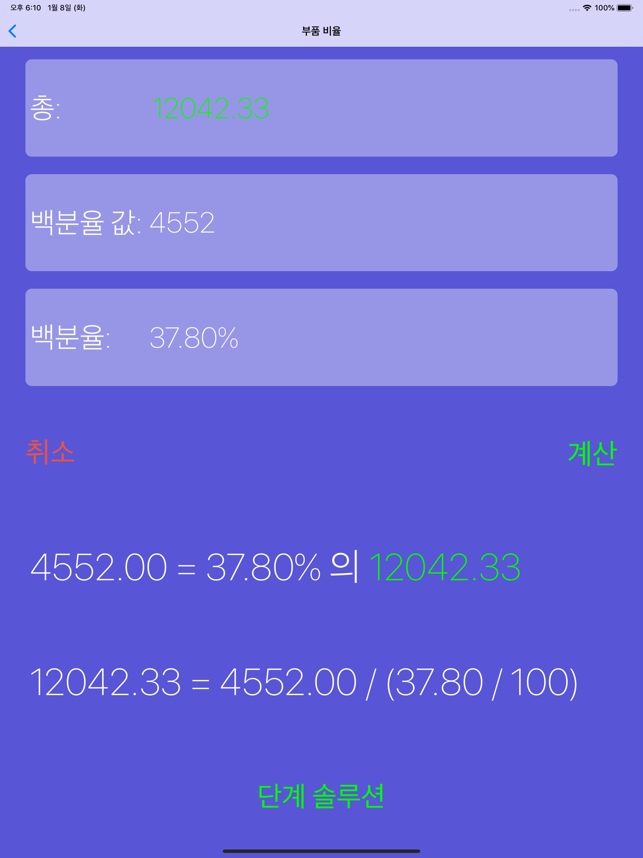This screenshot has width=643, height=858.
Task: Tap the 총 field showing 12042.33
Action: tap(320, 108)
